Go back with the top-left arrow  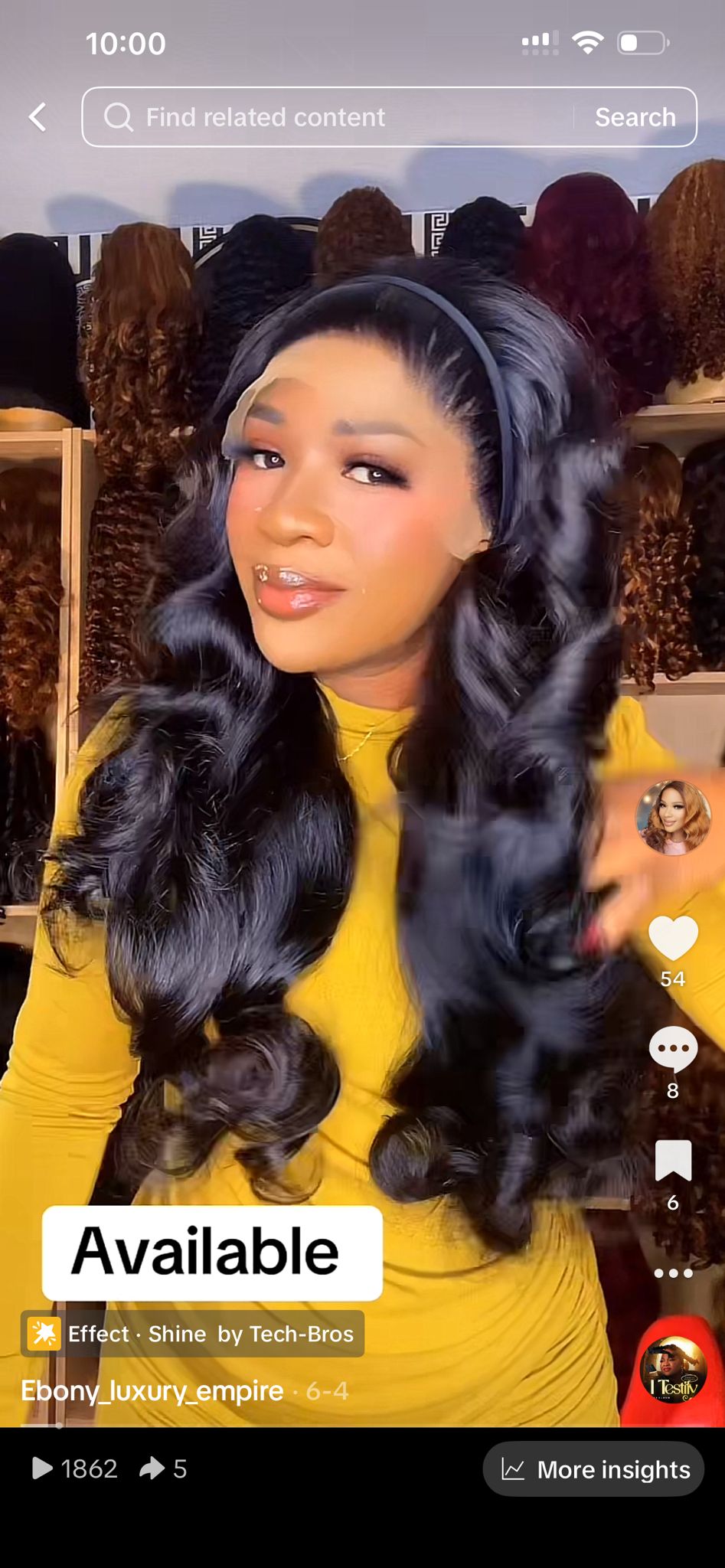(38, 117)
